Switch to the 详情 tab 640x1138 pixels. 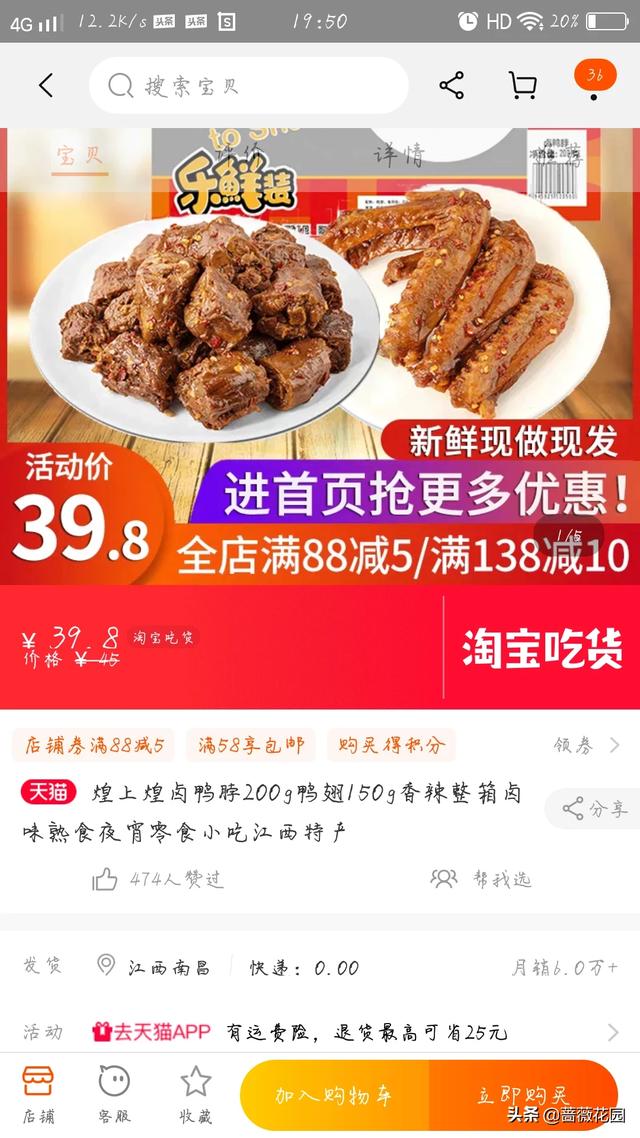[399, 155]
